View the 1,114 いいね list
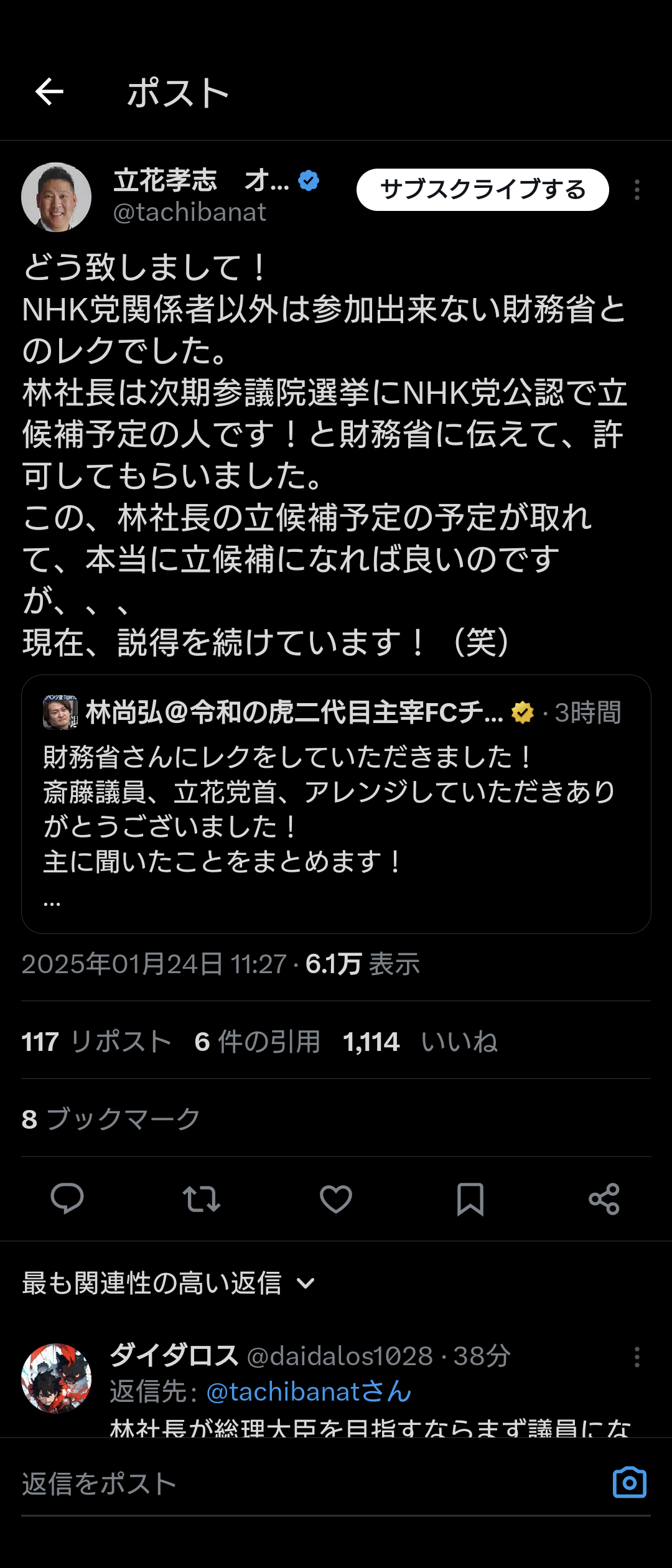The height and width of the screenshot is (1568, 672). (x=420, y=1042)
